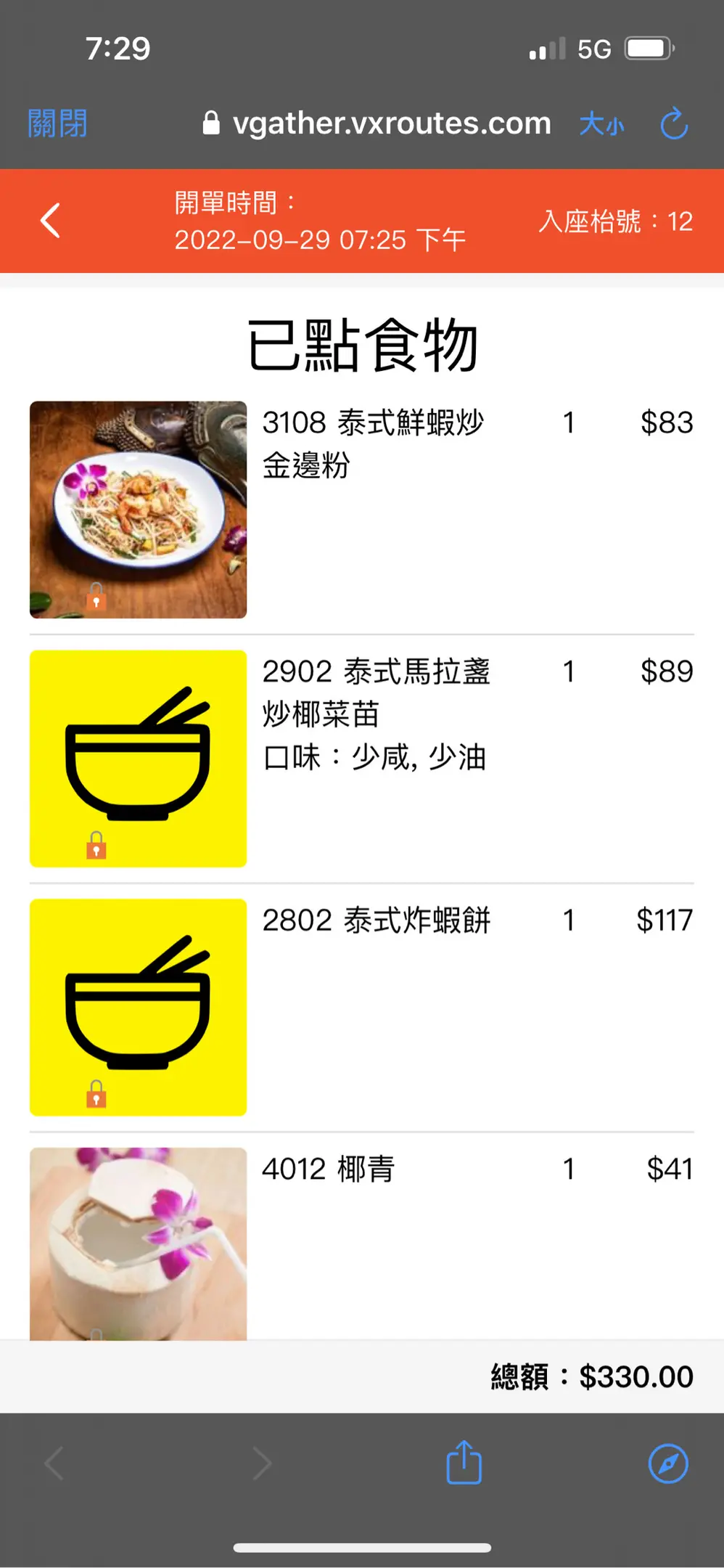Close the in-app browser via 關閉
The height and width of the screenshot is (1568, 724).
coord(57,123)
